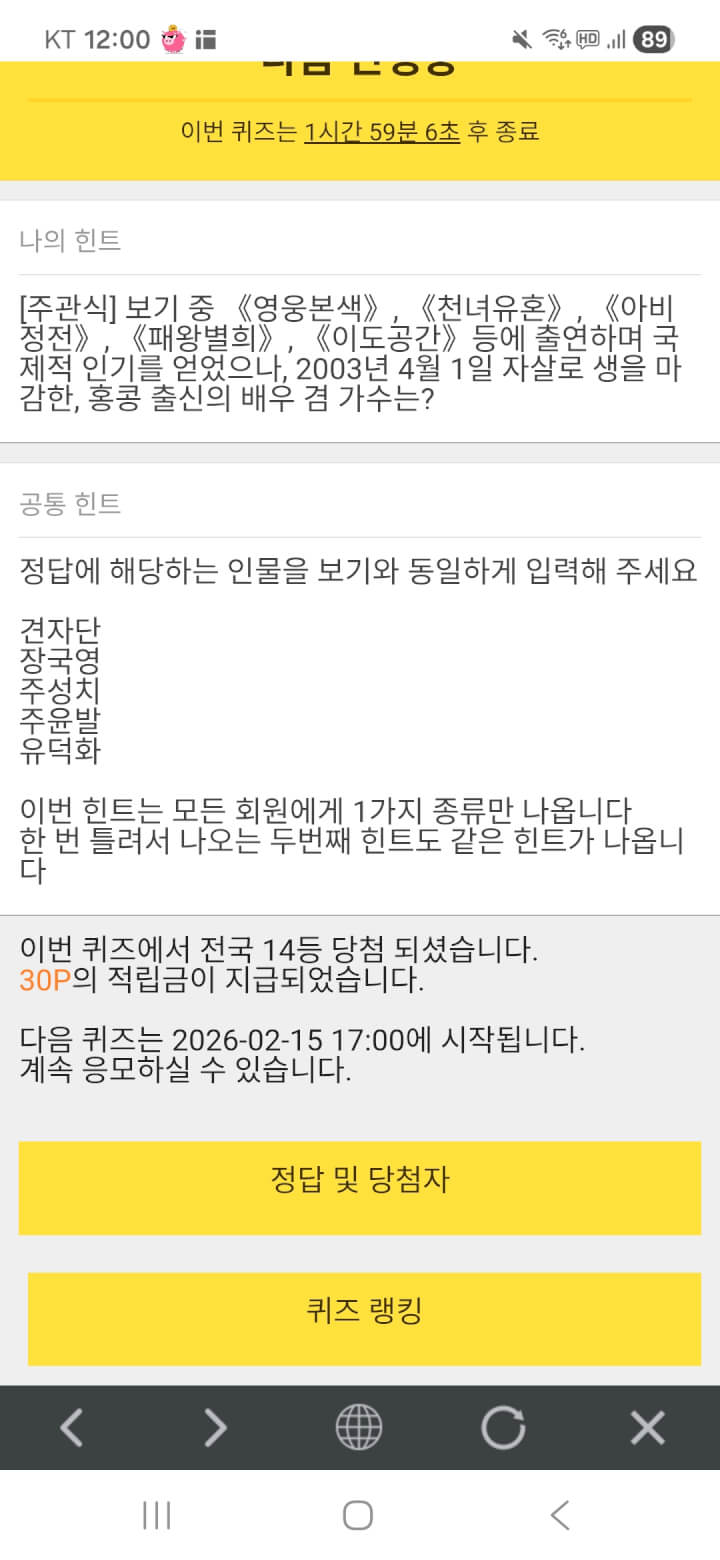The height and width of the screenshot is (1560, 720).
Task: Open page in external browser via globe
Action: 359,1427
